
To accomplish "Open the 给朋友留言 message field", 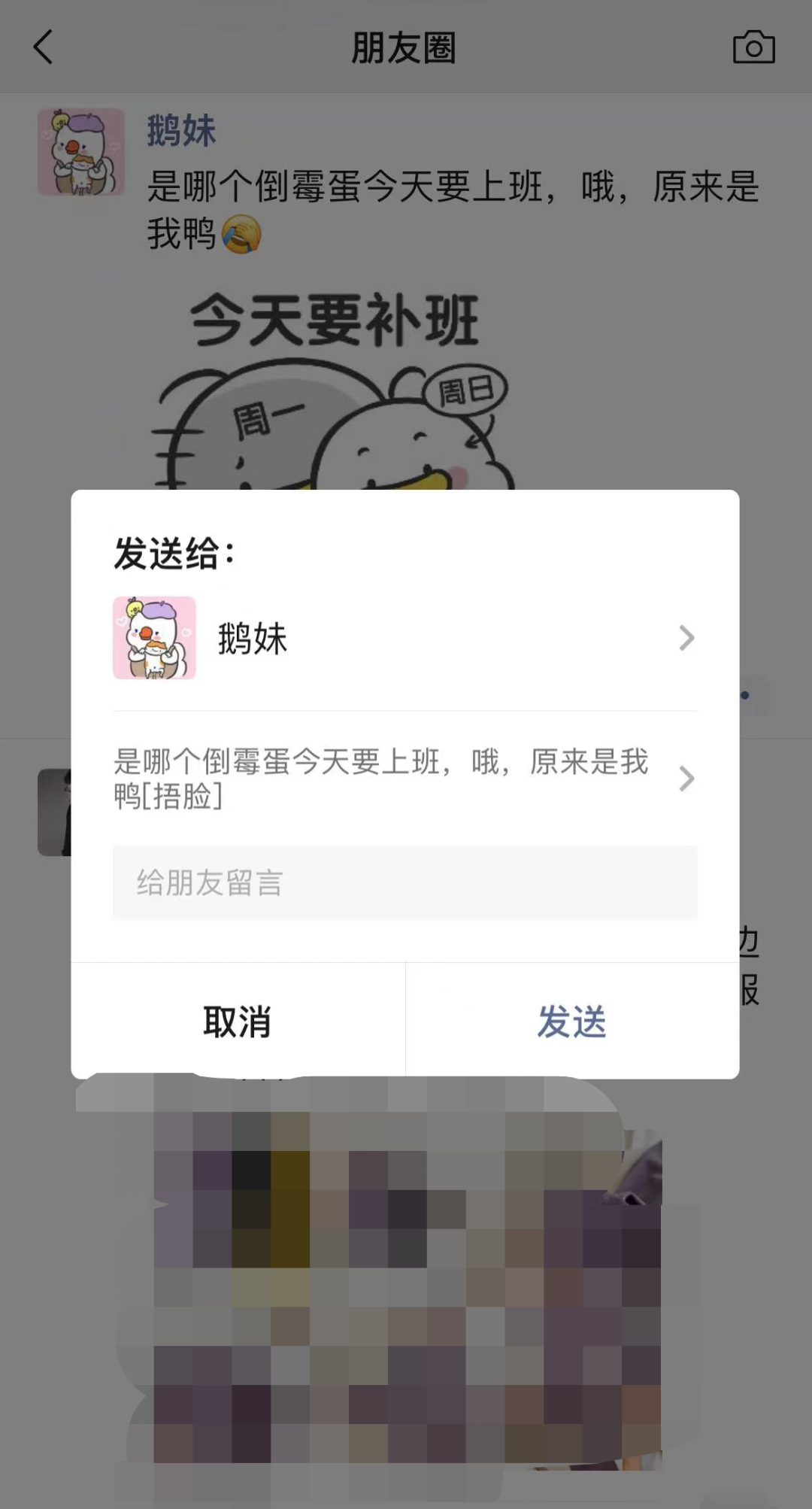I will 404,882.
